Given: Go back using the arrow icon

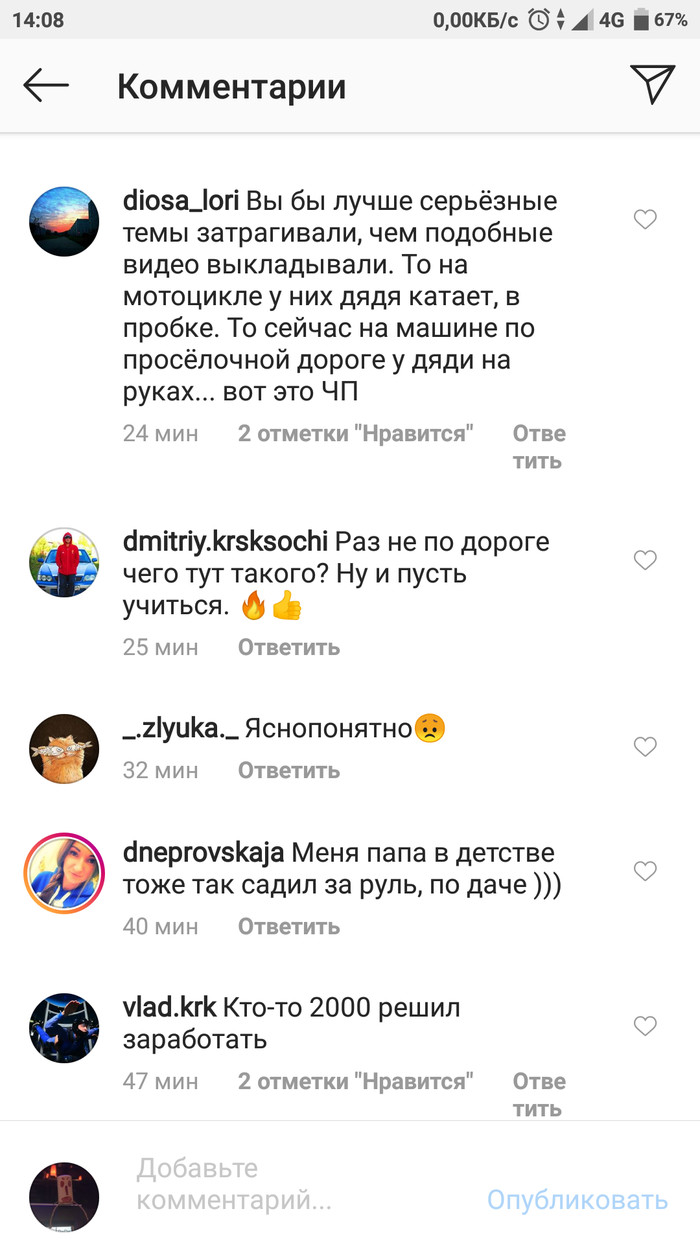Looking at the screenshot, I should 46,86.
